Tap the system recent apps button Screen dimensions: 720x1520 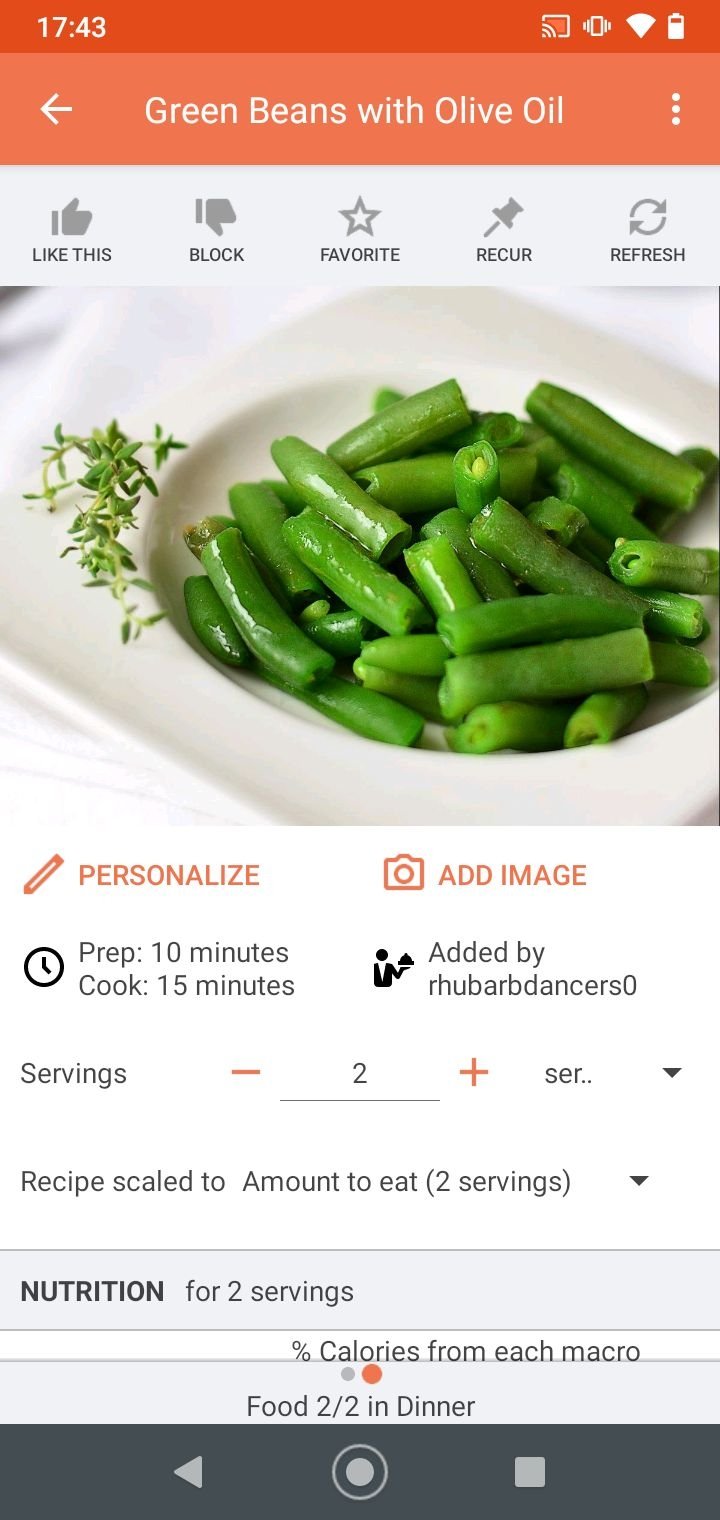click(x=529, y=1472)
